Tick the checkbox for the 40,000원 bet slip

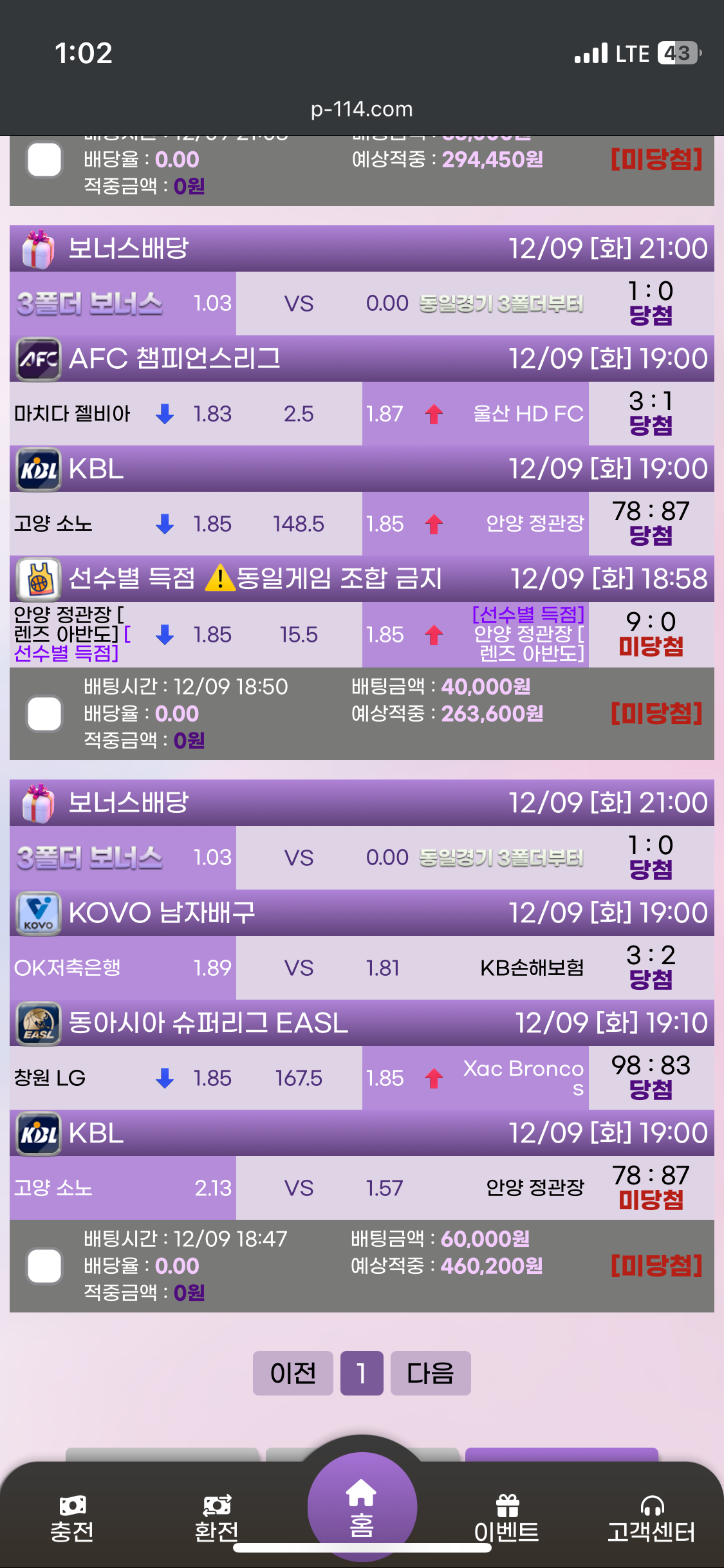pos(44,714)
